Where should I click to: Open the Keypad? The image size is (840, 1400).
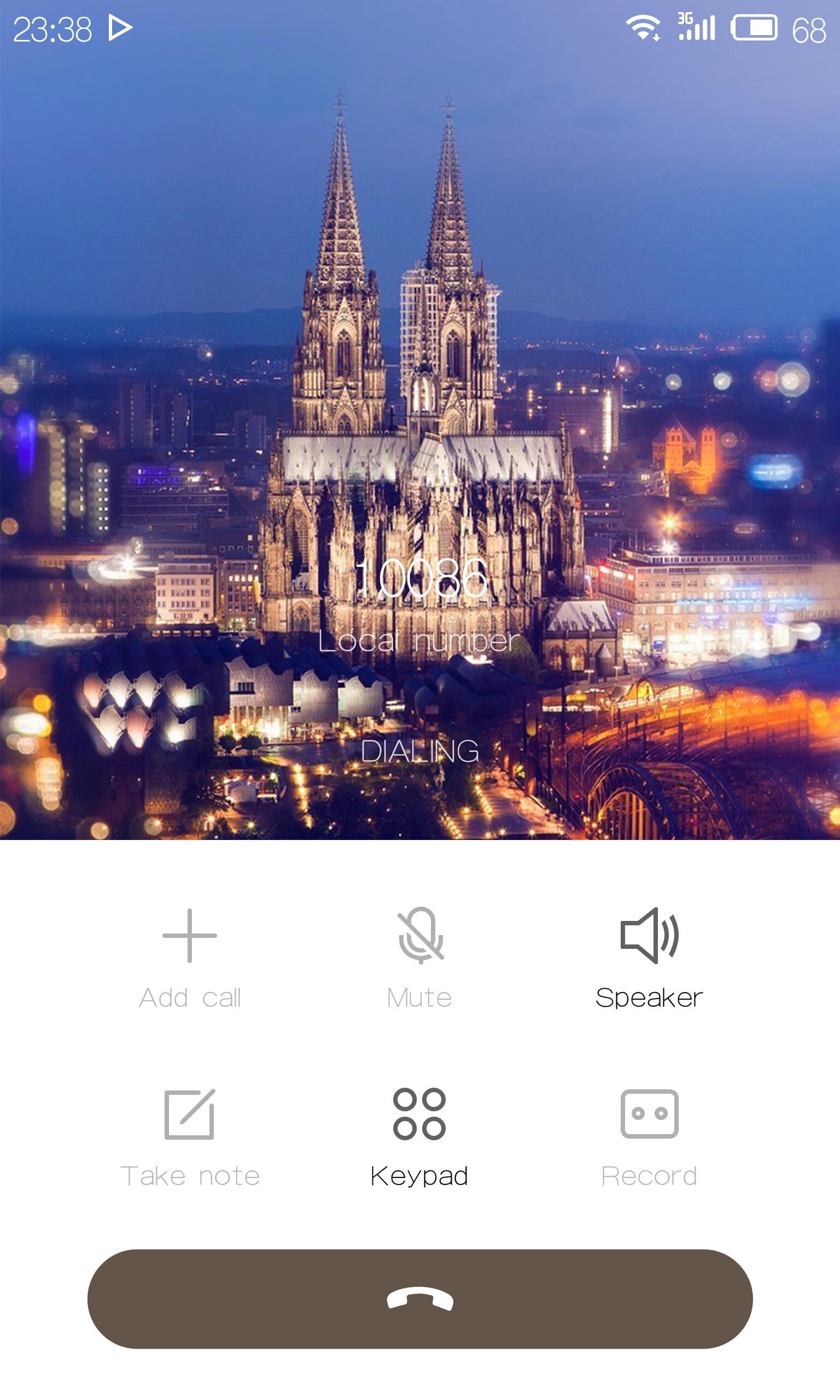[x=419, y=1137]
